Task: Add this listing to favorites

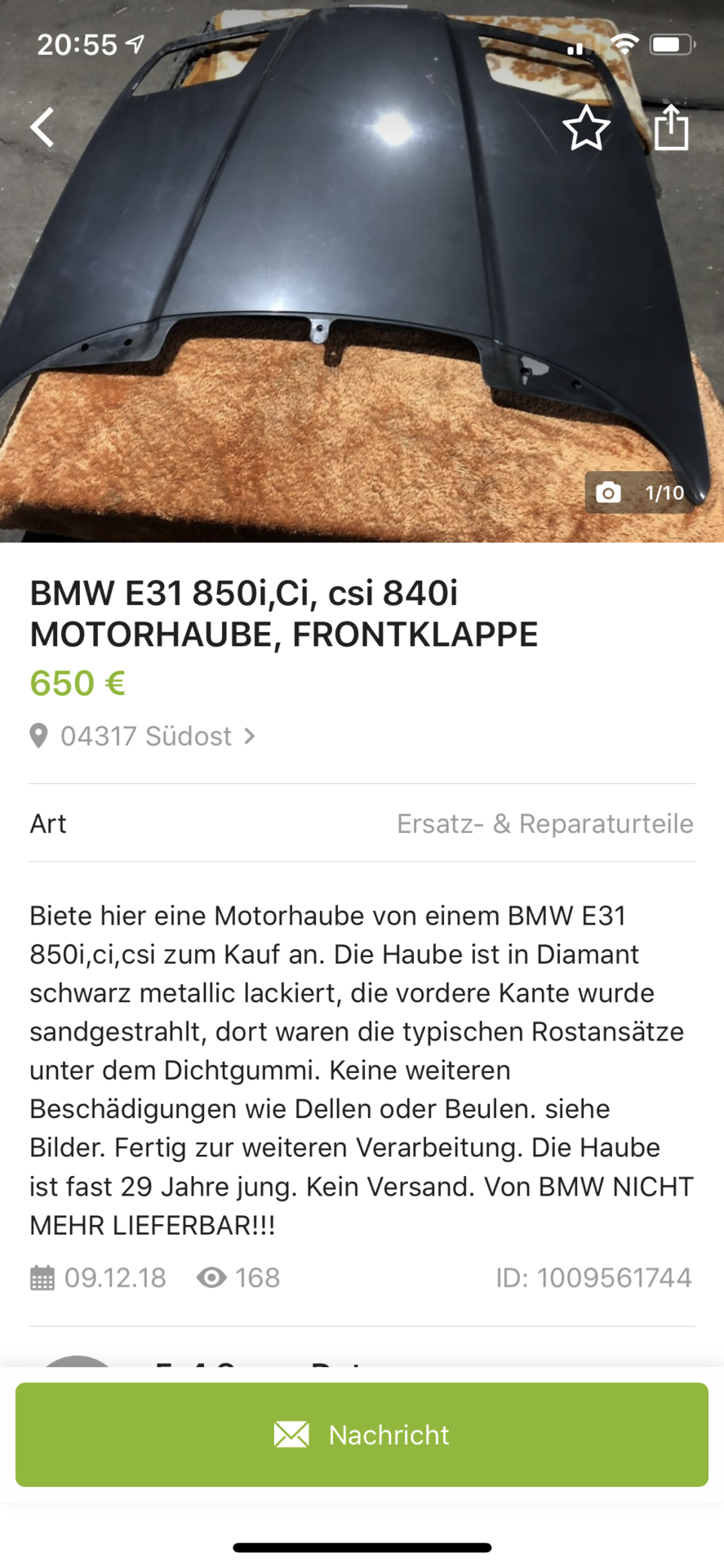Action: tap(586, 128)
